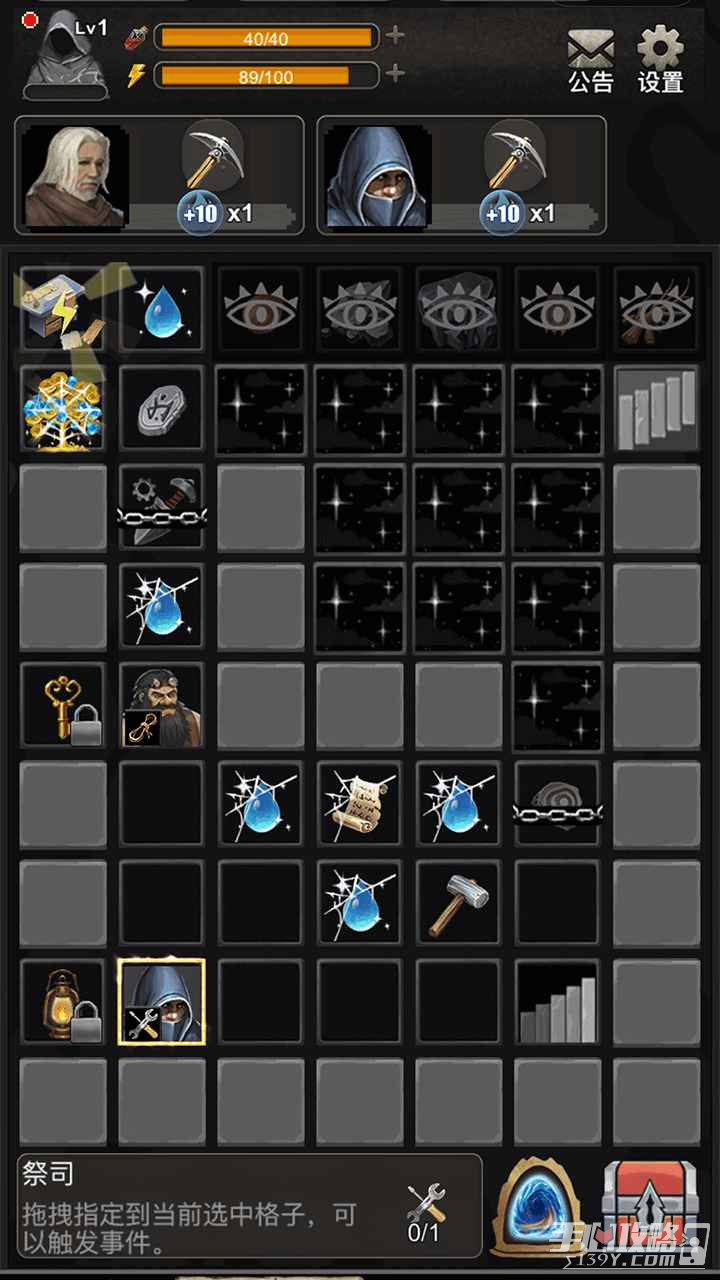Select the white-haired old man character card
Image resolution: width=720 pixels, height=1280 pixels.
tap(159, 175)
